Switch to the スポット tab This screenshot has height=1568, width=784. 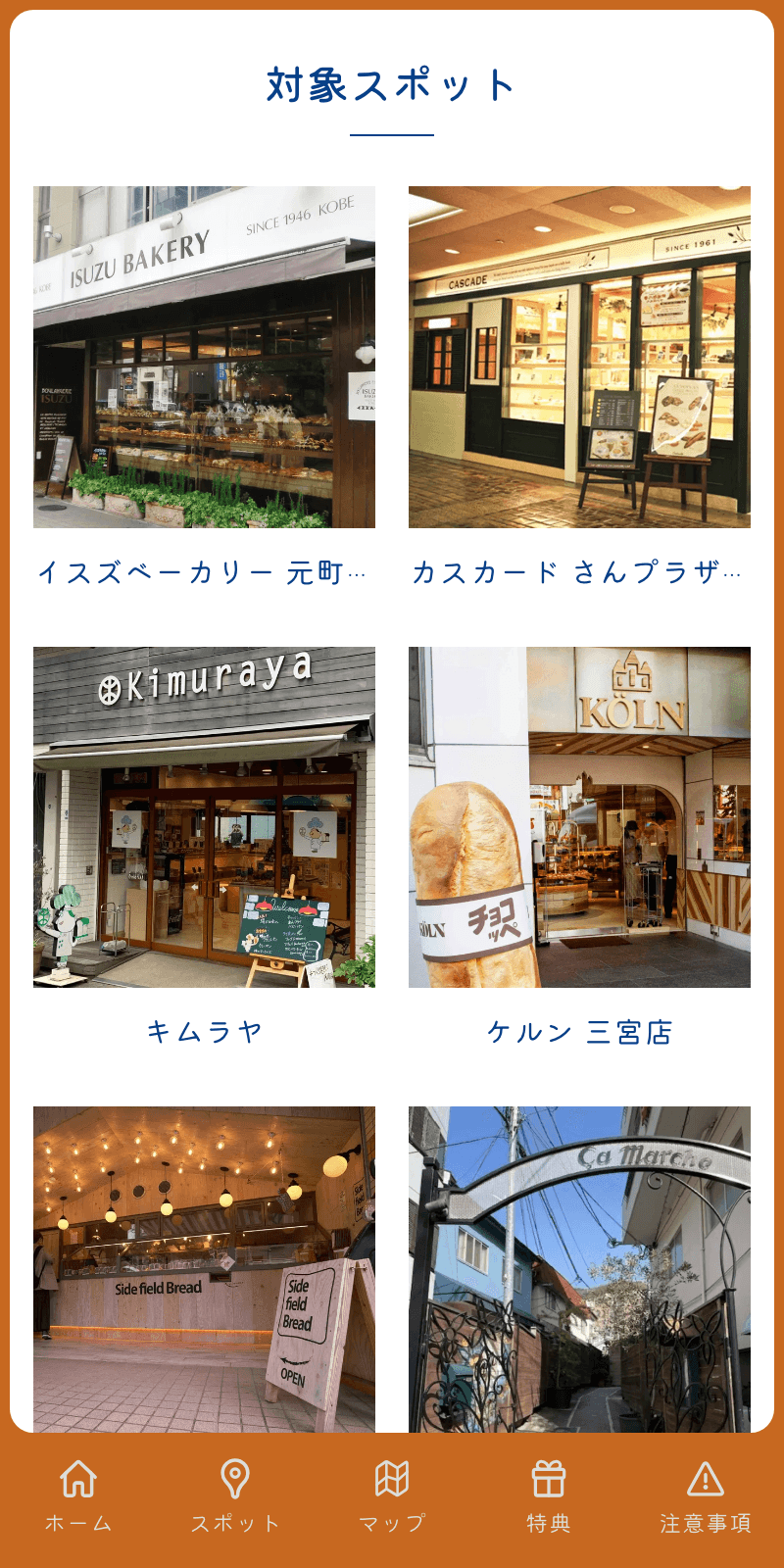pyautogui.click(x=235, y=1496)
